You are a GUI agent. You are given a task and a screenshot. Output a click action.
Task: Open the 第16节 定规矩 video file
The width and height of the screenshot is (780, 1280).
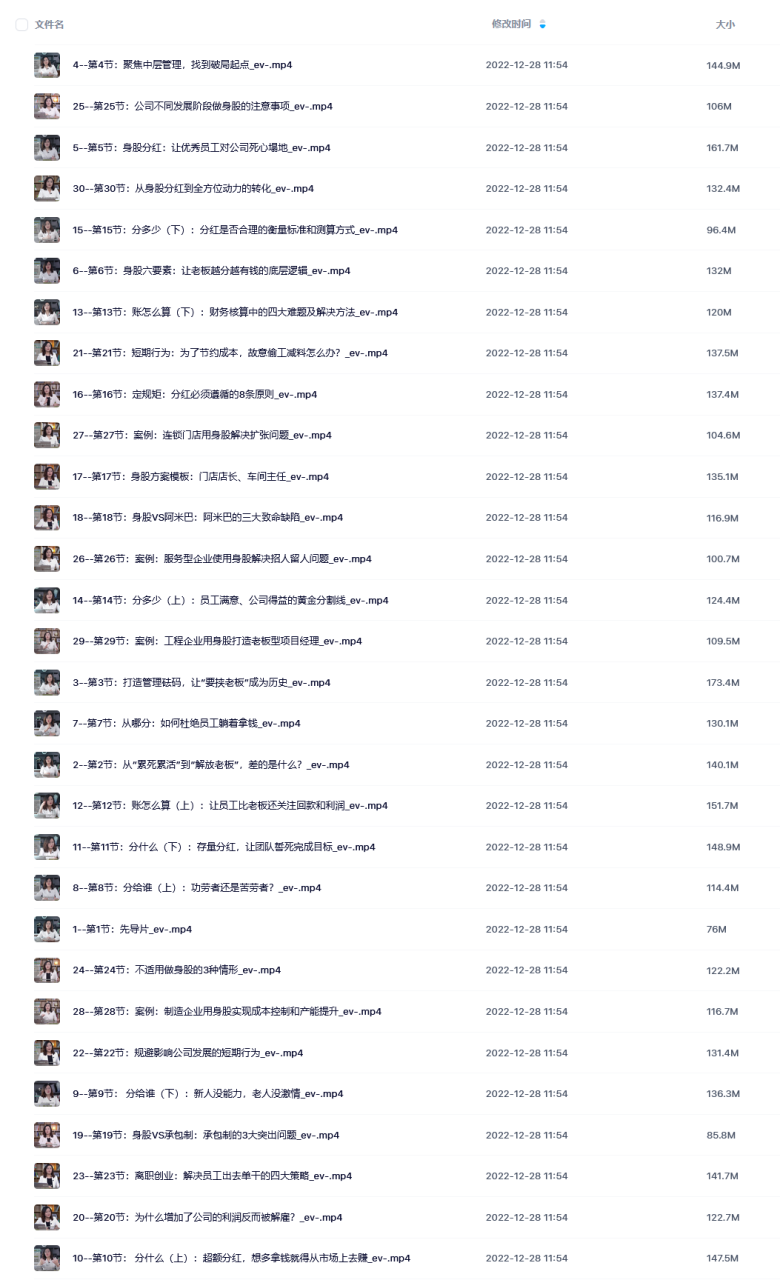tap(194, 394)
